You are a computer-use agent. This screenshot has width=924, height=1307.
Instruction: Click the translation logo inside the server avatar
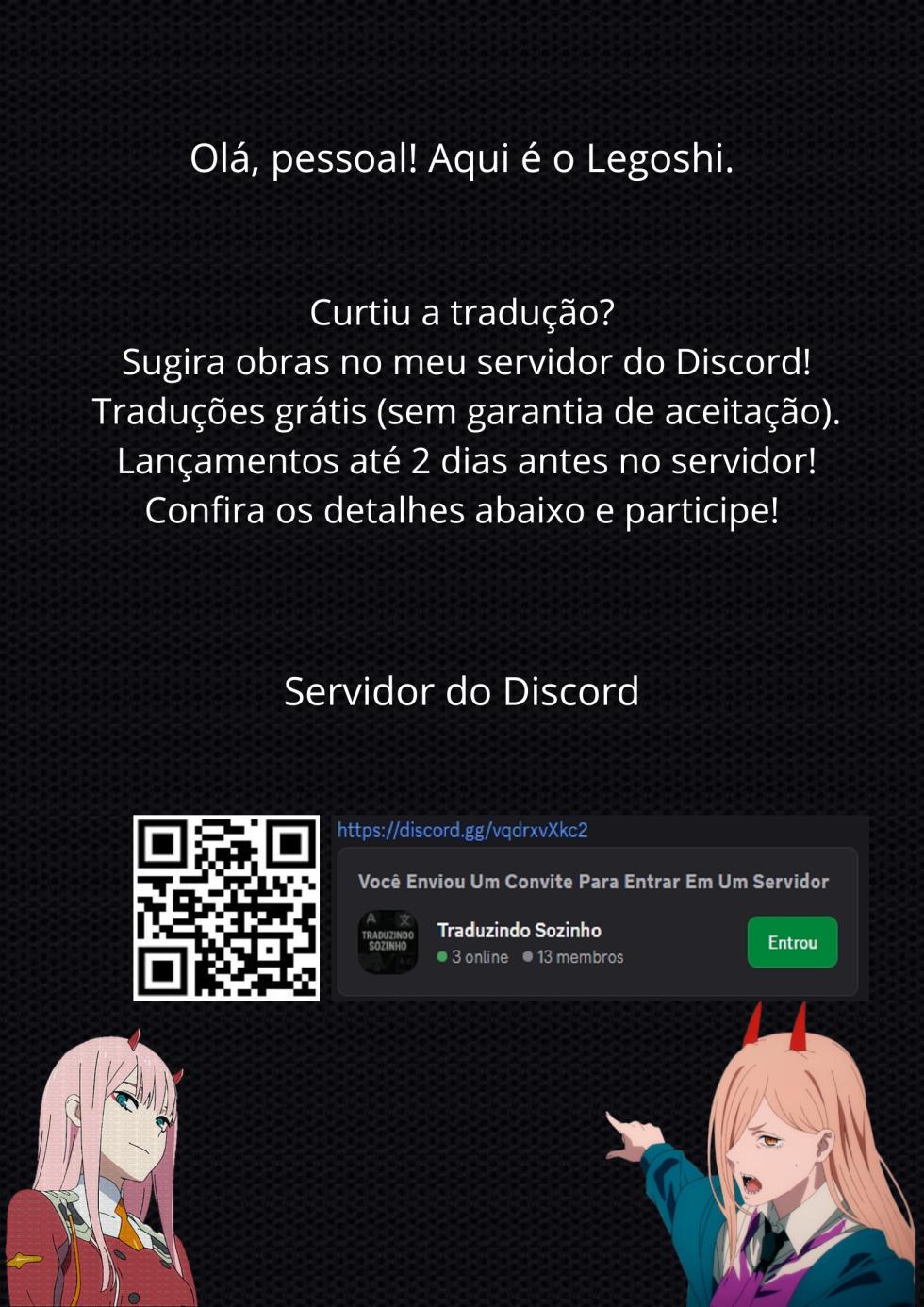point(387,940)
